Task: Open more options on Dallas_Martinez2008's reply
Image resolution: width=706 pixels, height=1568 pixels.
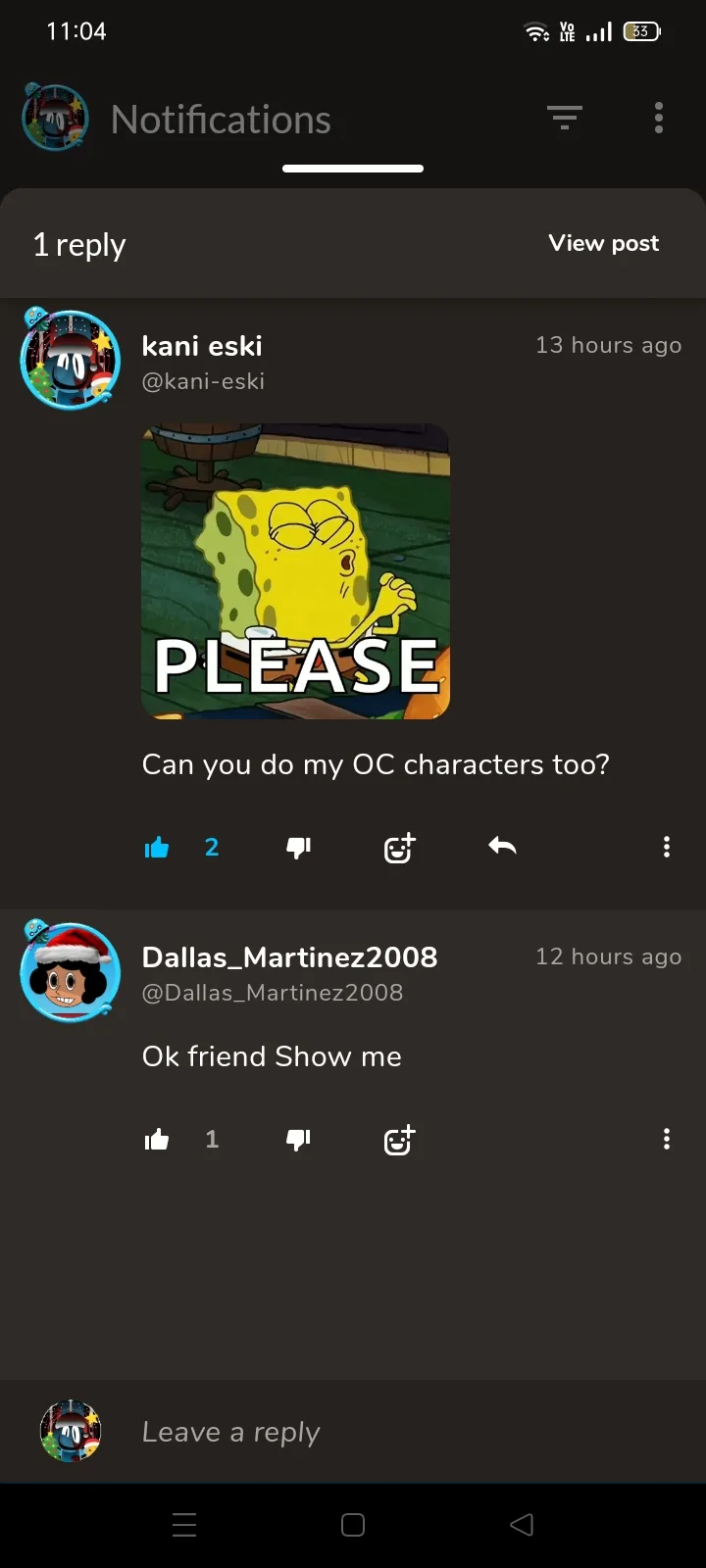Action: click(667, 1139)
